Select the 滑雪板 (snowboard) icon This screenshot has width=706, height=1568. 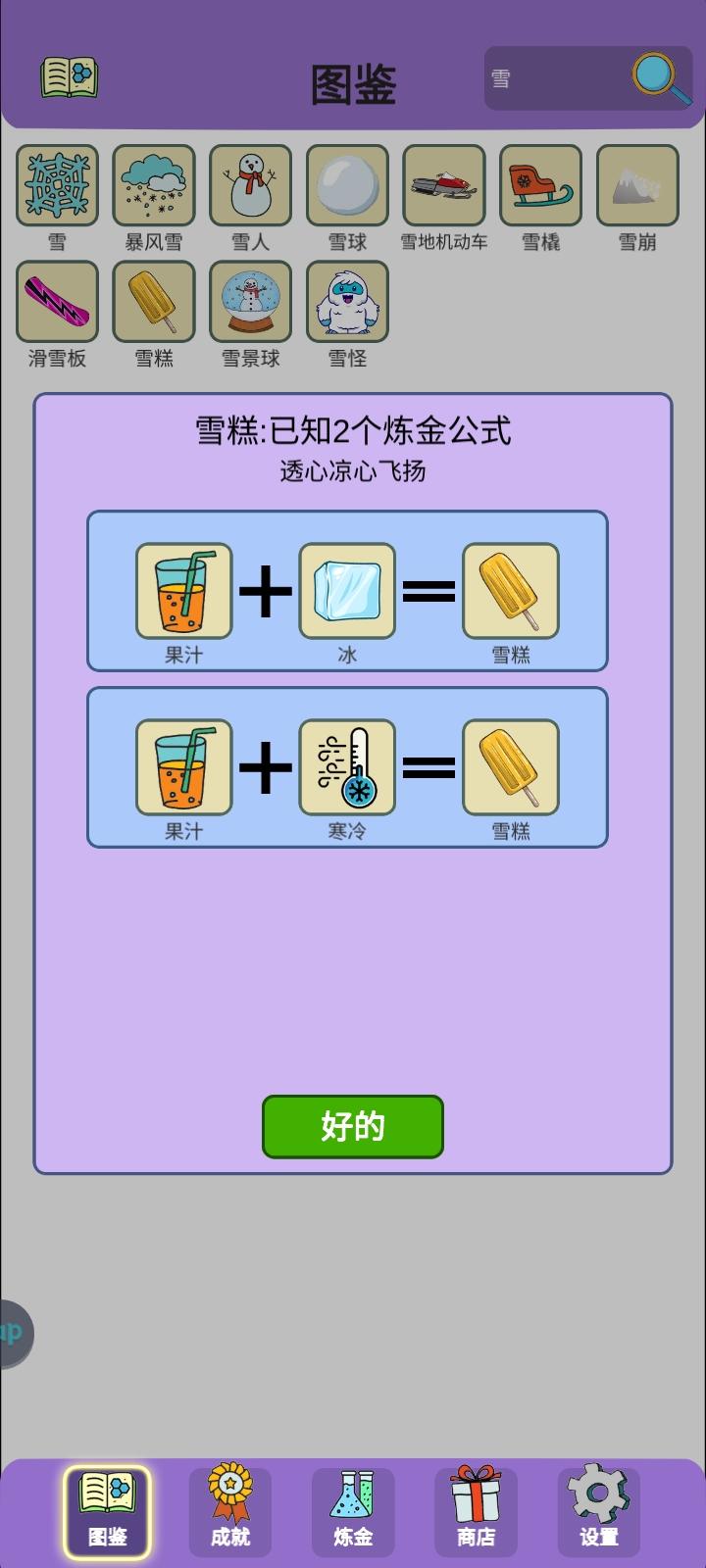[57, 301]
